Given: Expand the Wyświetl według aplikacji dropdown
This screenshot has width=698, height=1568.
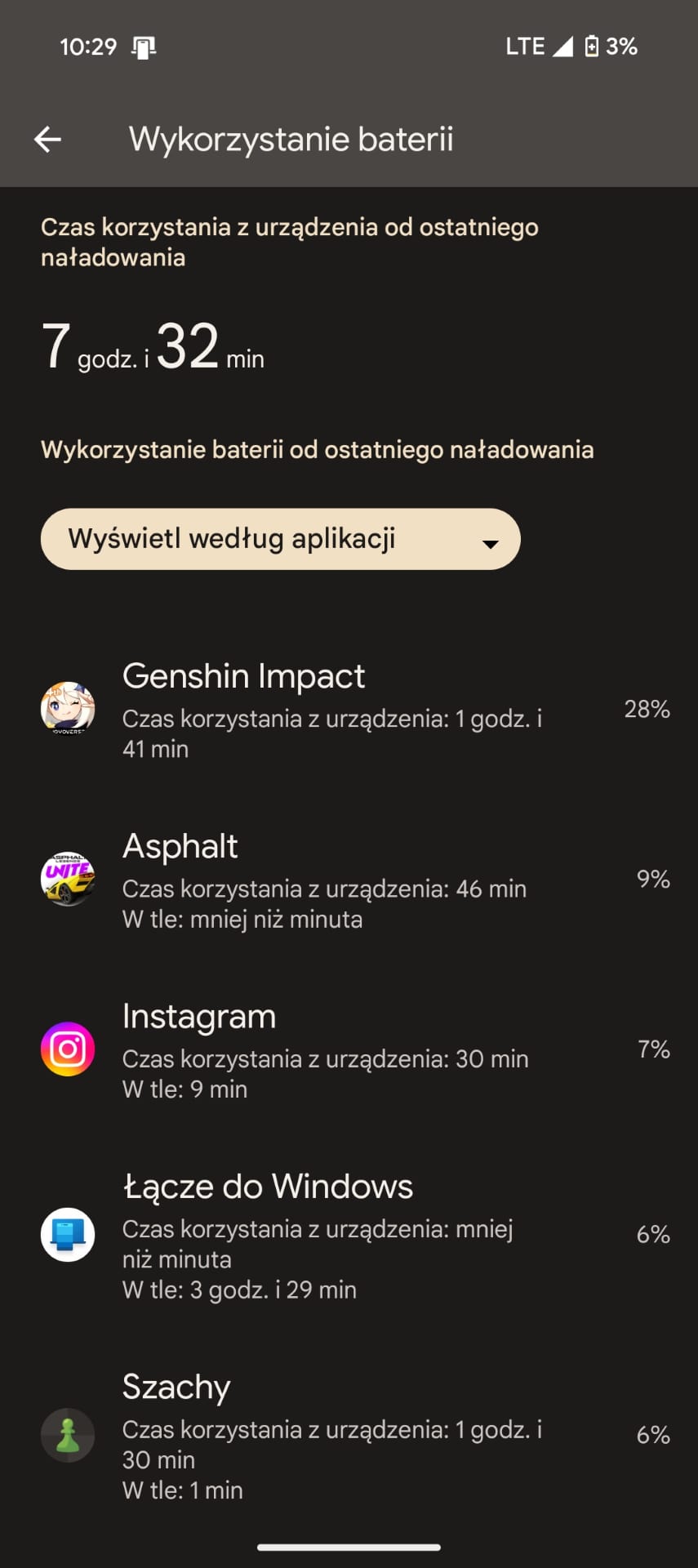Looking at the screenshot, I should (280, 539).
